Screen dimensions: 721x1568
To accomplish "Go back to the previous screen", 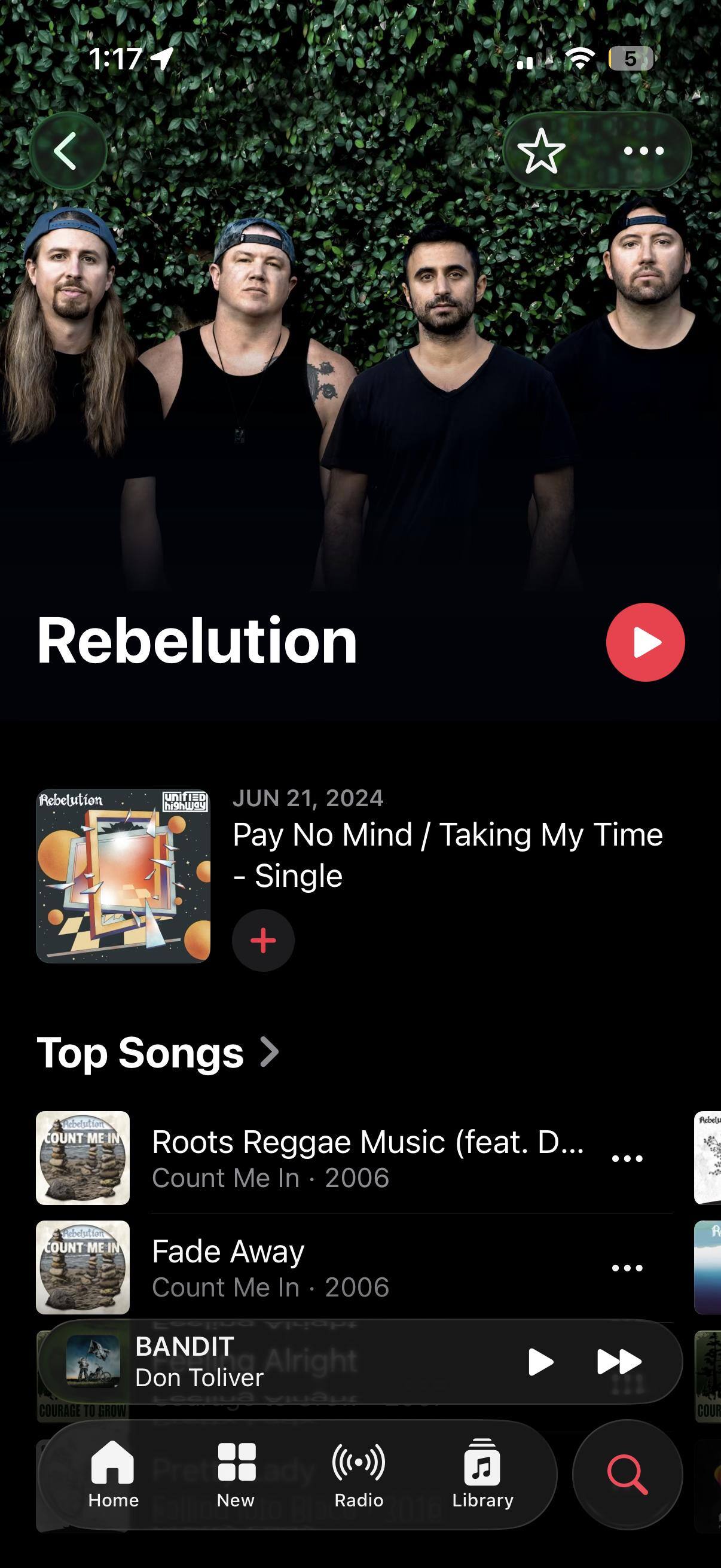I will click(x=67, y=151).
